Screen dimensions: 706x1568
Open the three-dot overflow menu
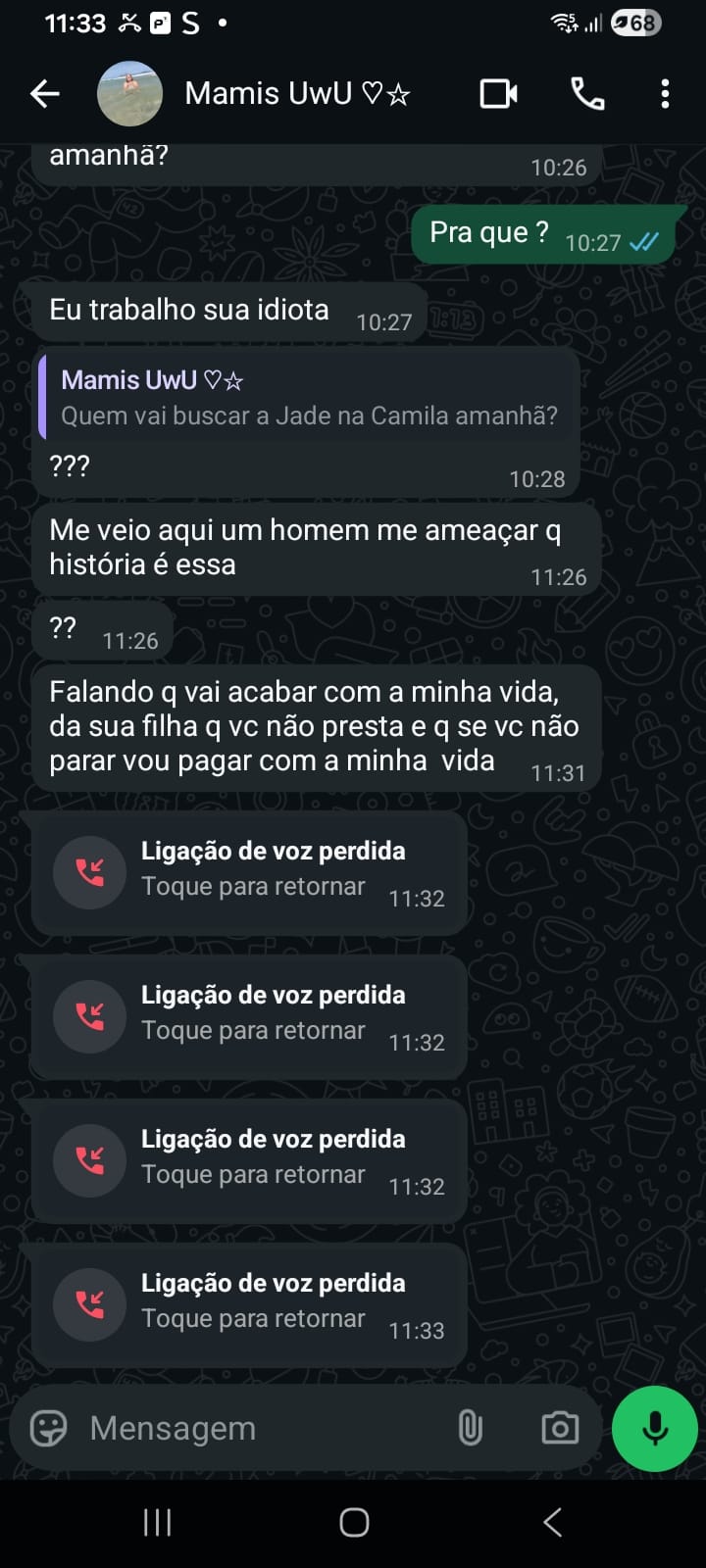point(665,94)
